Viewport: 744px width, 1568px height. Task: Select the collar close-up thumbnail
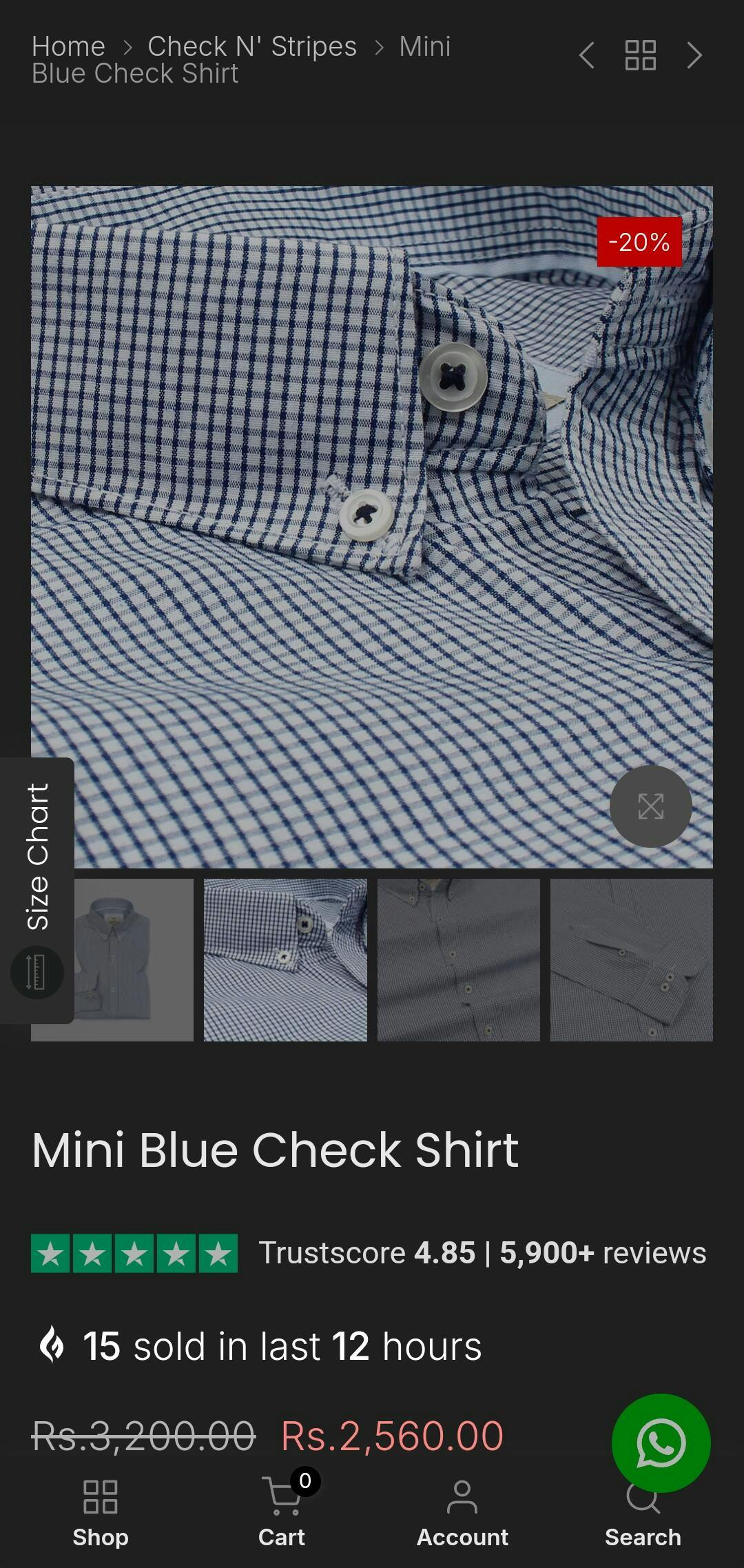[285, 959]
